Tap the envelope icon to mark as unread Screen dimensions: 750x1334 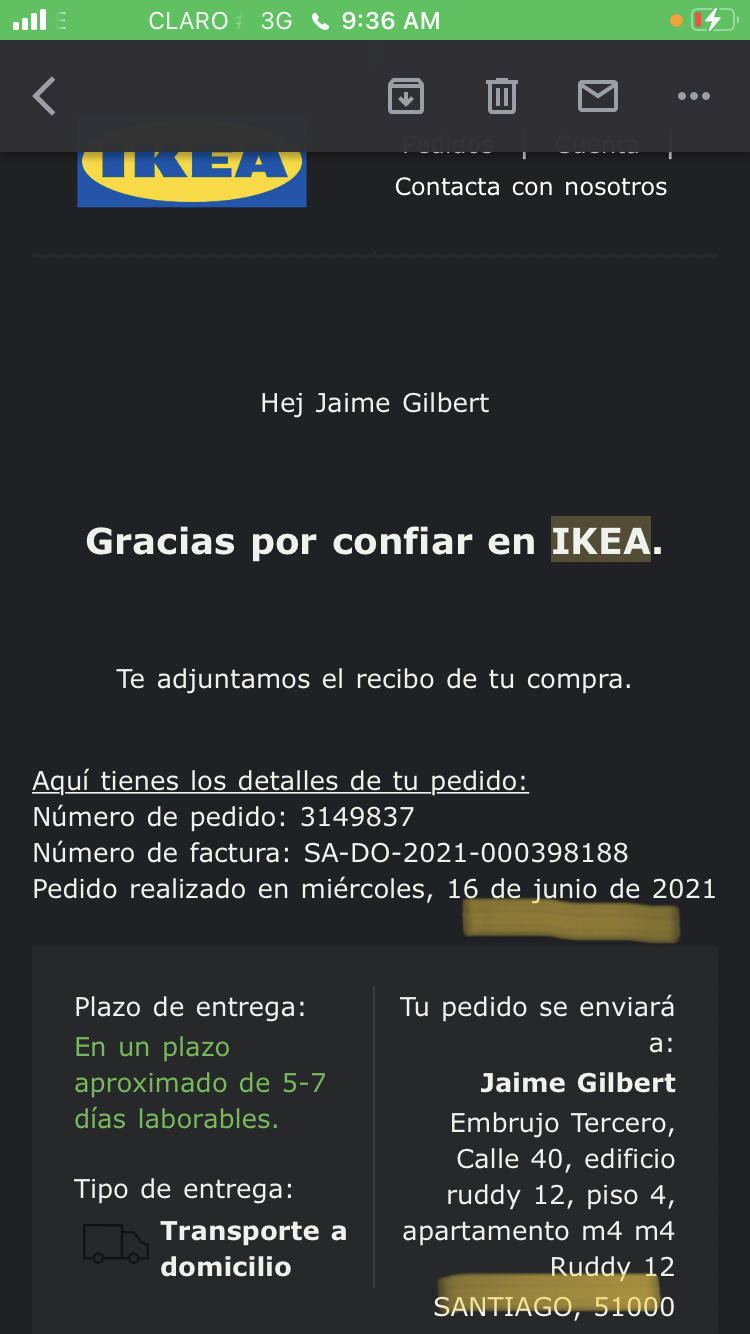[x=598, y=96]
